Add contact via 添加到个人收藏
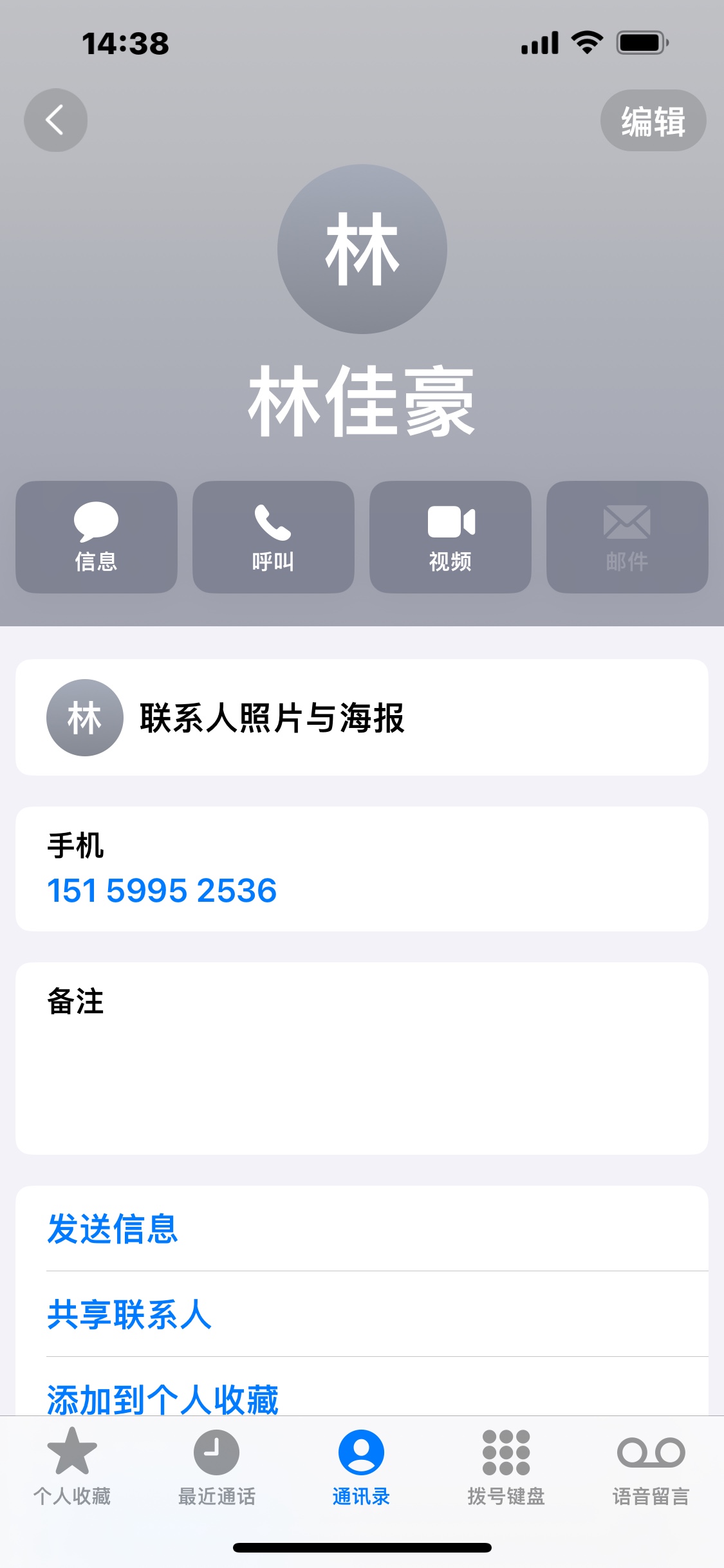Viewport: 724px width, 1568px height. click(163, 1399)
